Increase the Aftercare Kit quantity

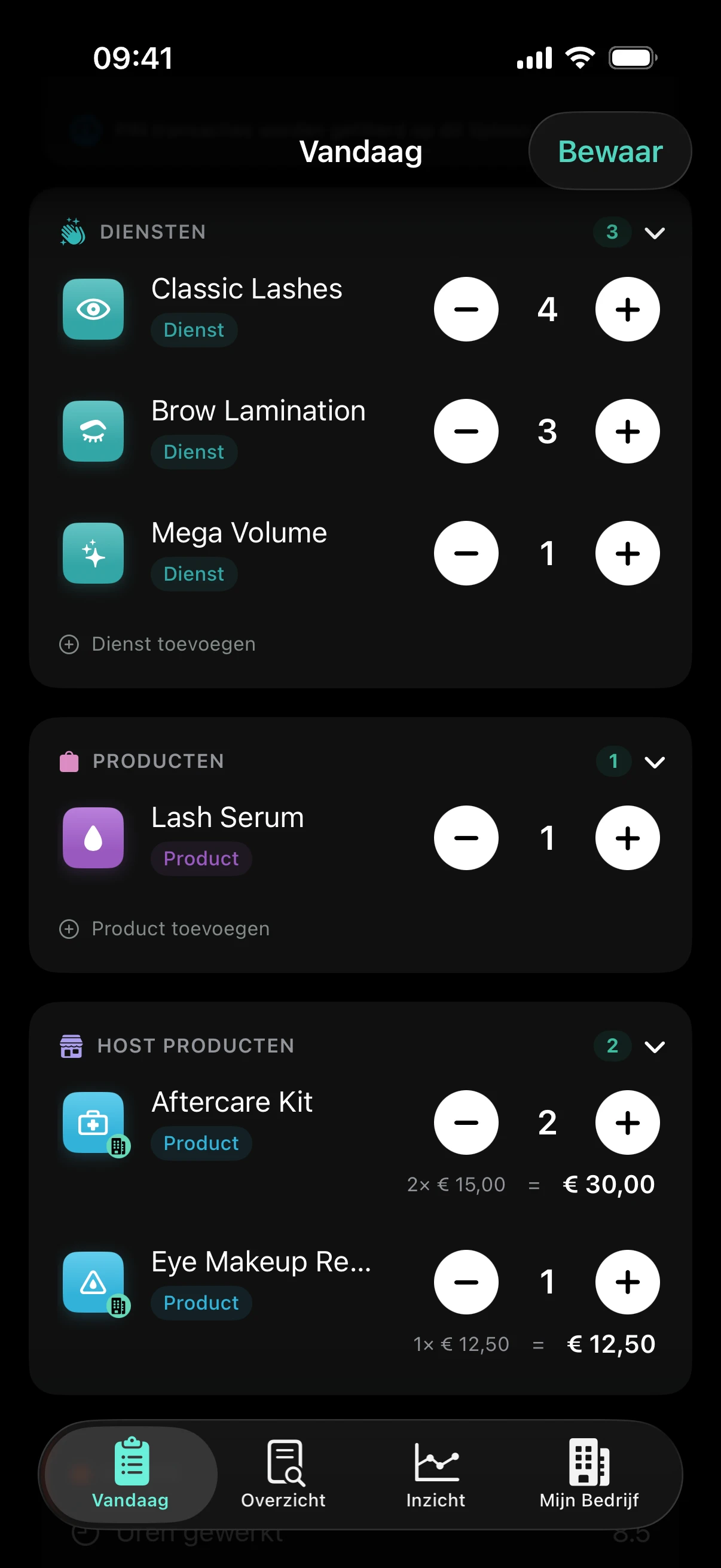pyautogui.click(x=628, y=1123)
